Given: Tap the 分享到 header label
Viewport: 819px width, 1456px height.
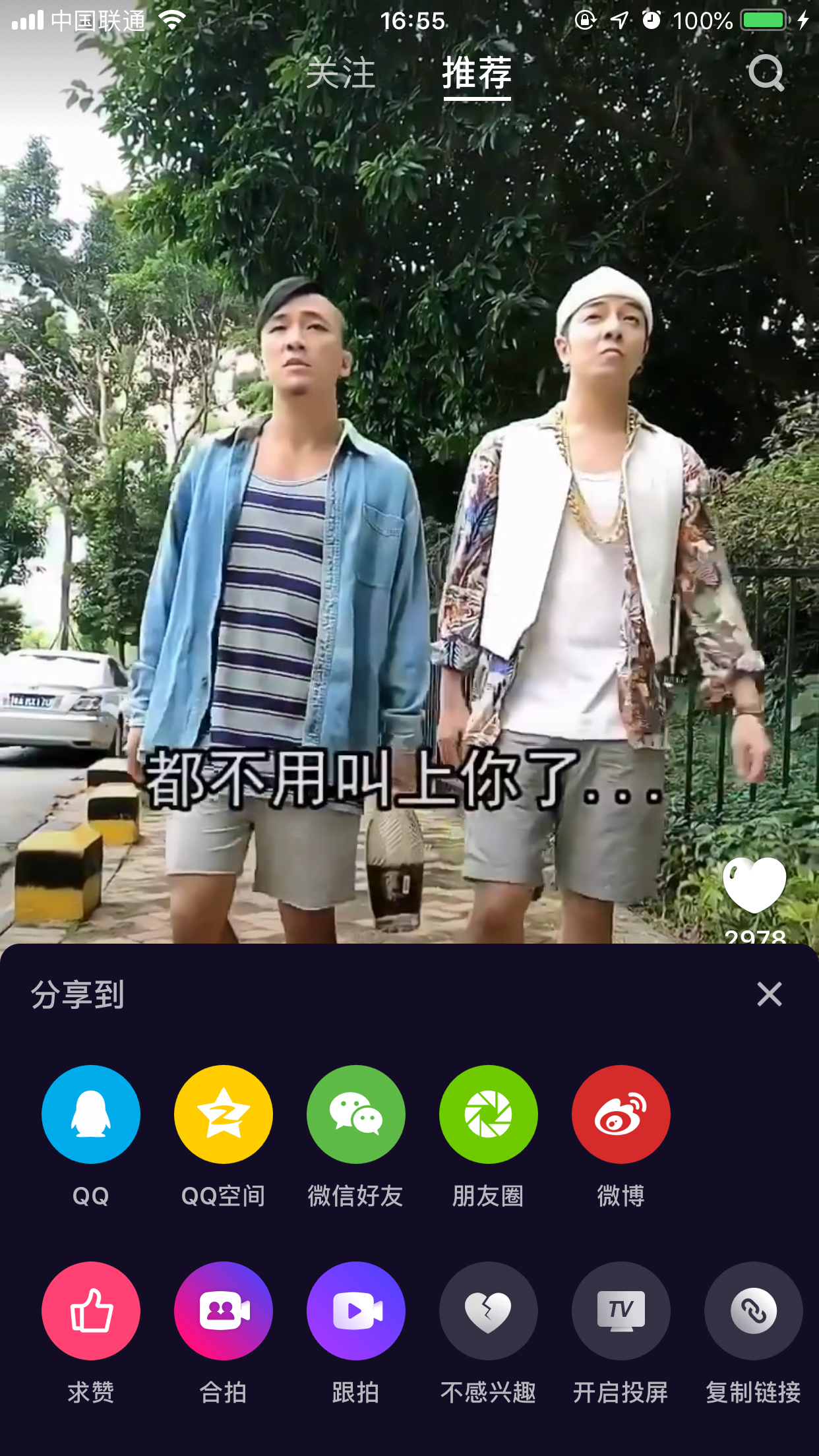Looking at the screenshot, I should (x=79, y=996).
